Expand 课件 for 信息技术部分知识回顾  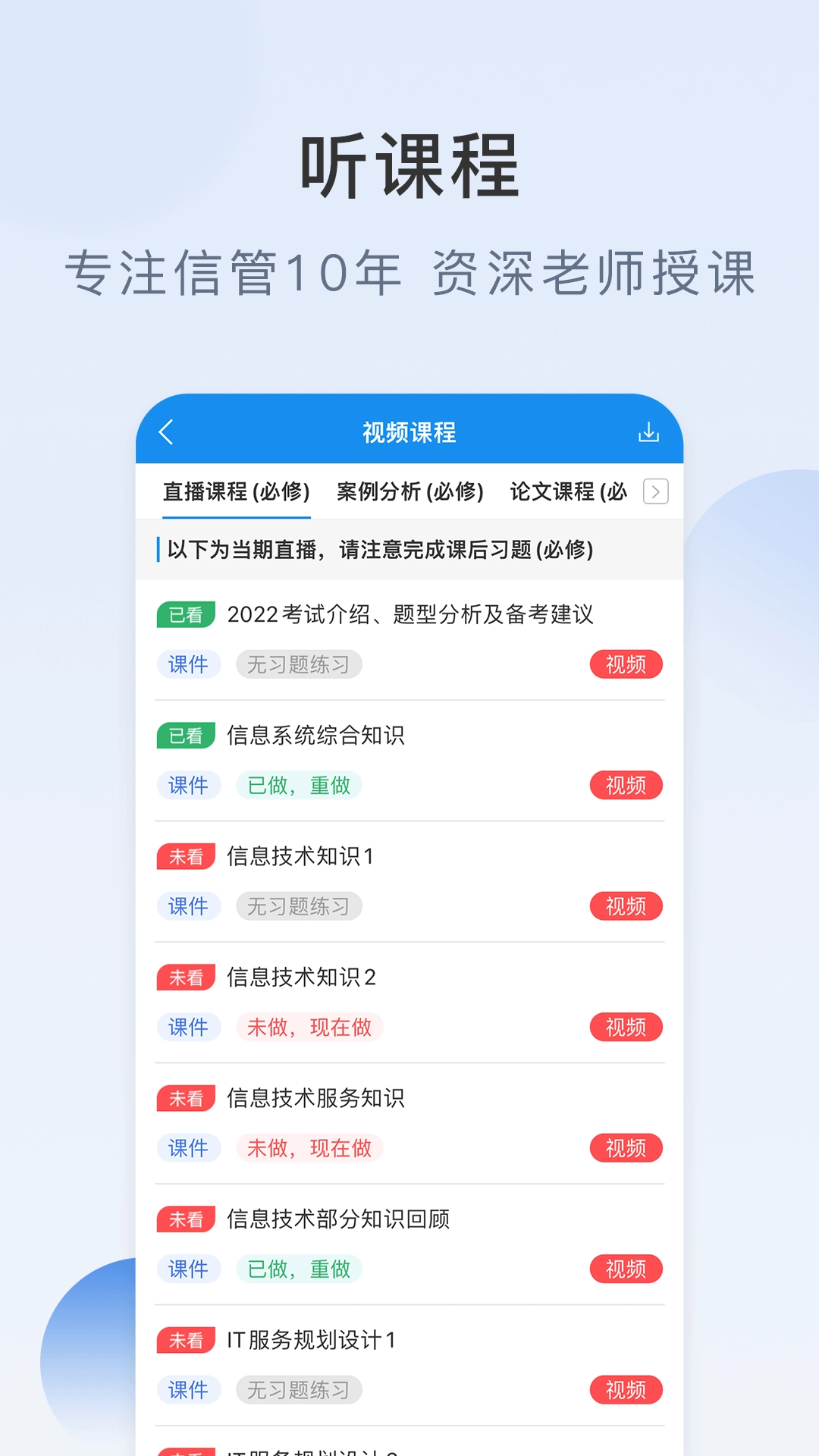tap(189, 1269)
